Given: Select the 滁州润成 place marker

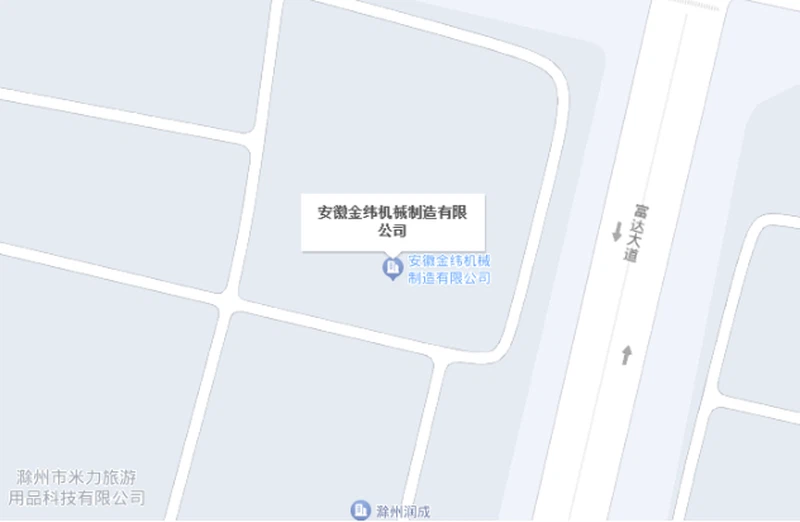Looking at the screenshot, I should [x=360, y=511].
